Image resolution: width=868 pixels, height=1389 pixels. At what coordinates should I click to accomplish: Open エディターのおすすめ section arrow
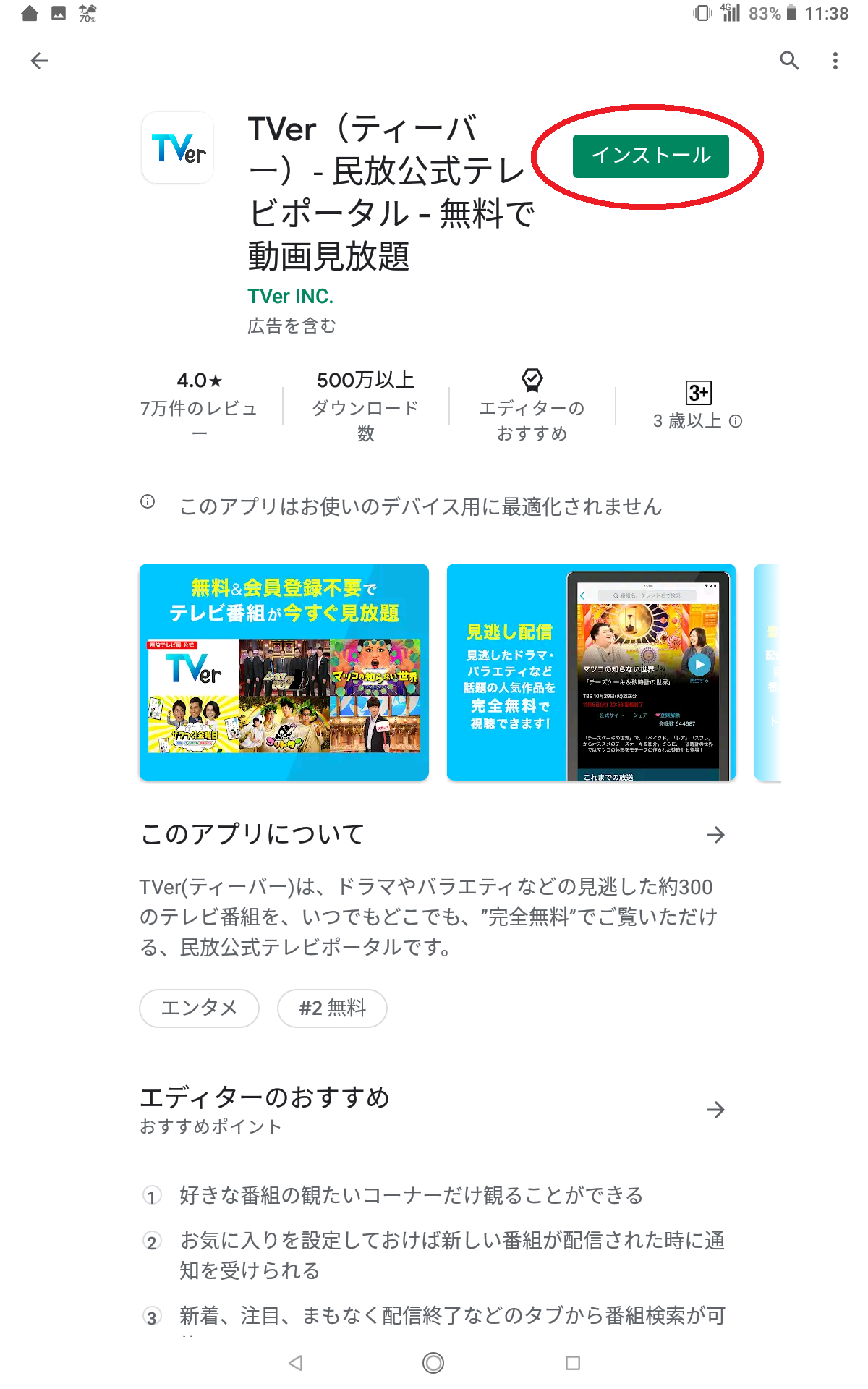[715, 1110]
